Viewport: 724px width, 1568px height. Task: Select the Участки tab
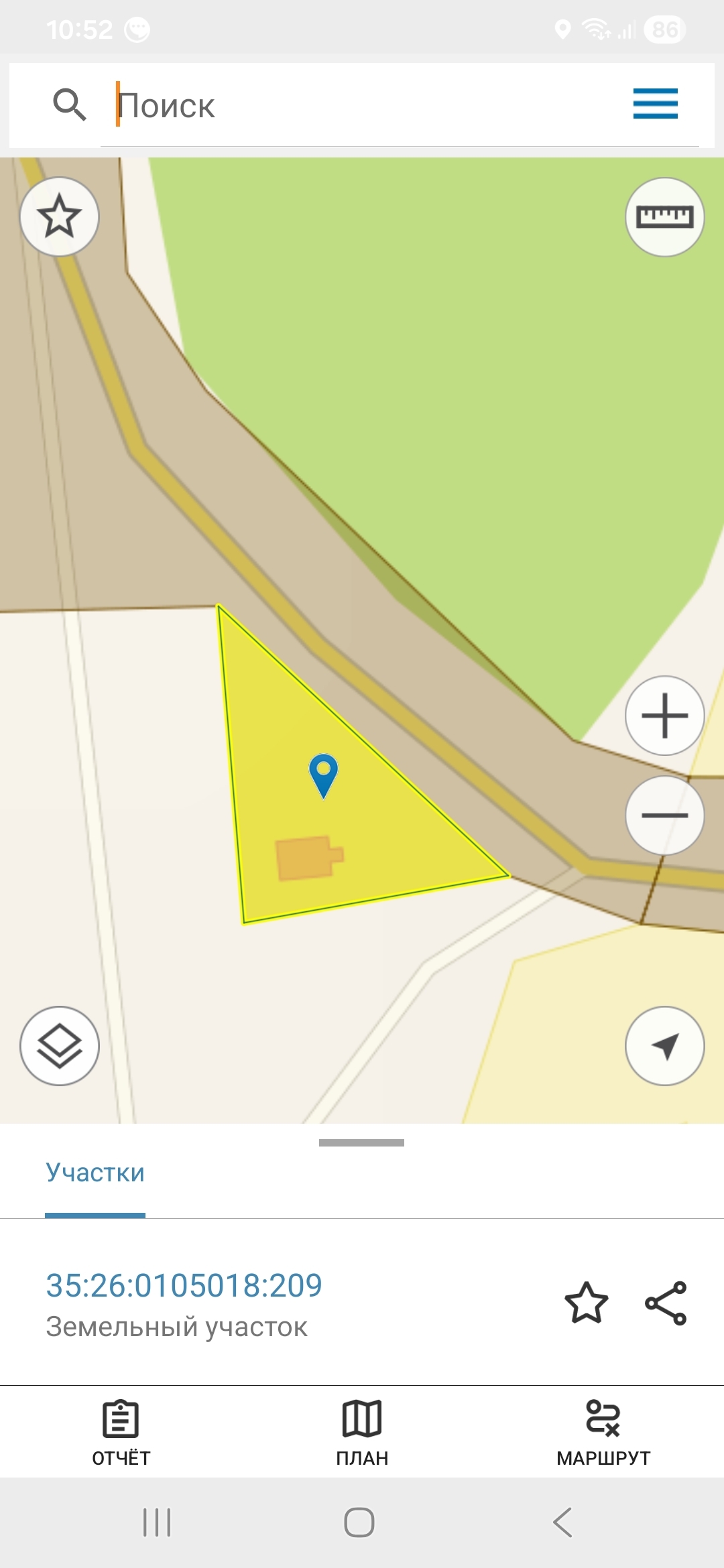[x=95, y=1173]
